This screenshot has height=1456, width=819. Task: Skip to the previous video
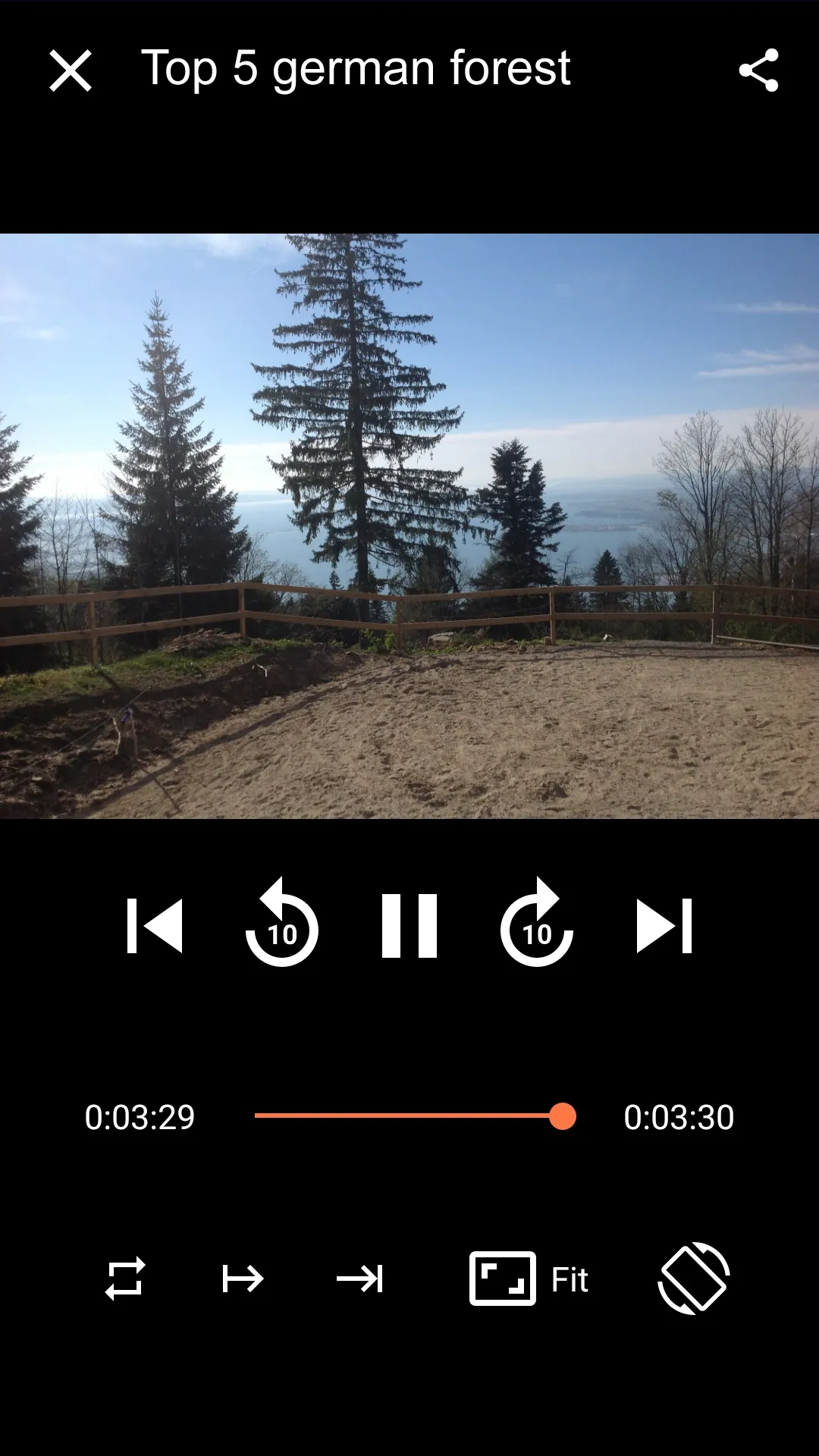157,927
